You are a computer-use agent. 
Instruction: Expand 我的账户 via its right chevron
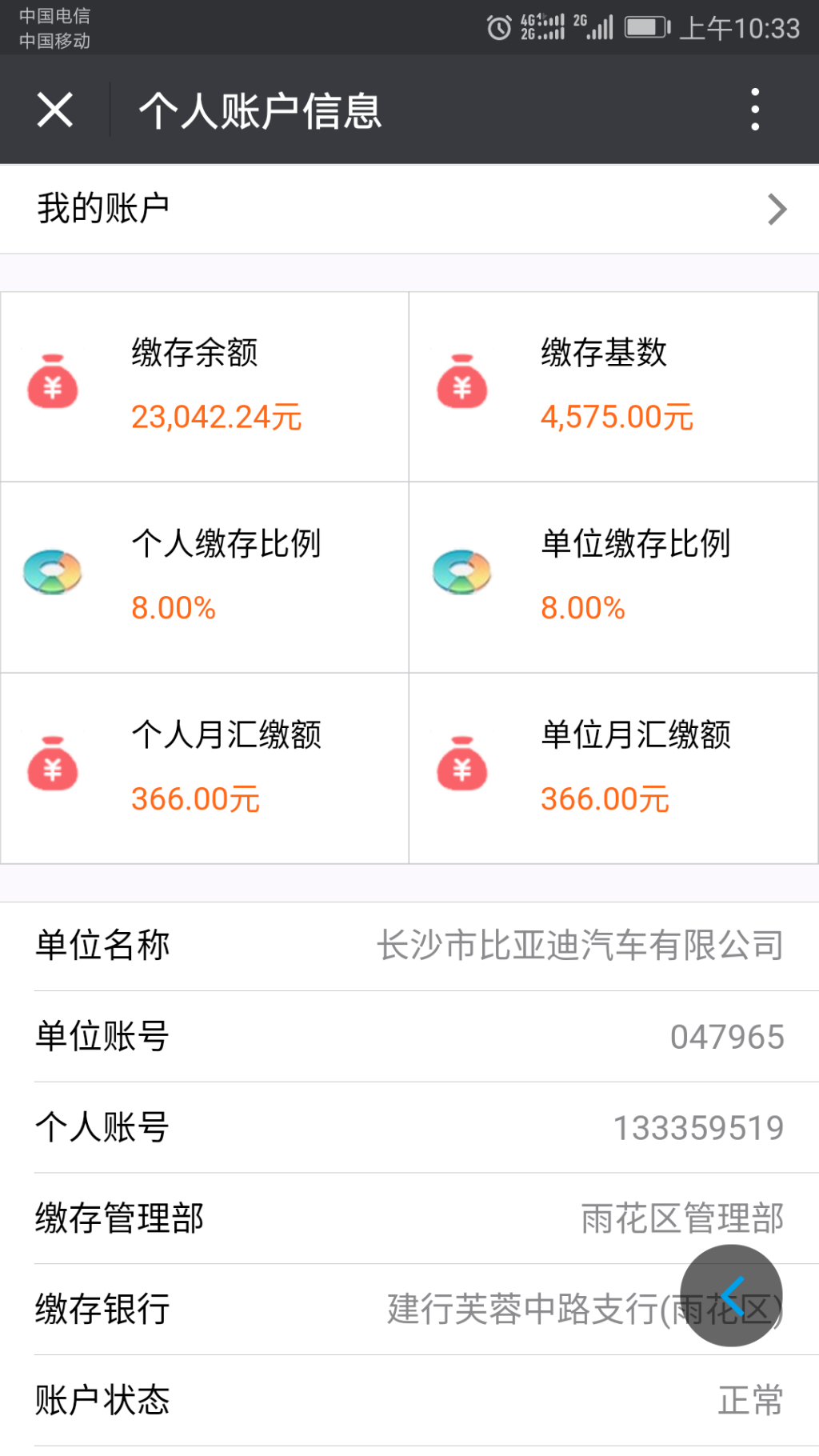coord(775,209)
